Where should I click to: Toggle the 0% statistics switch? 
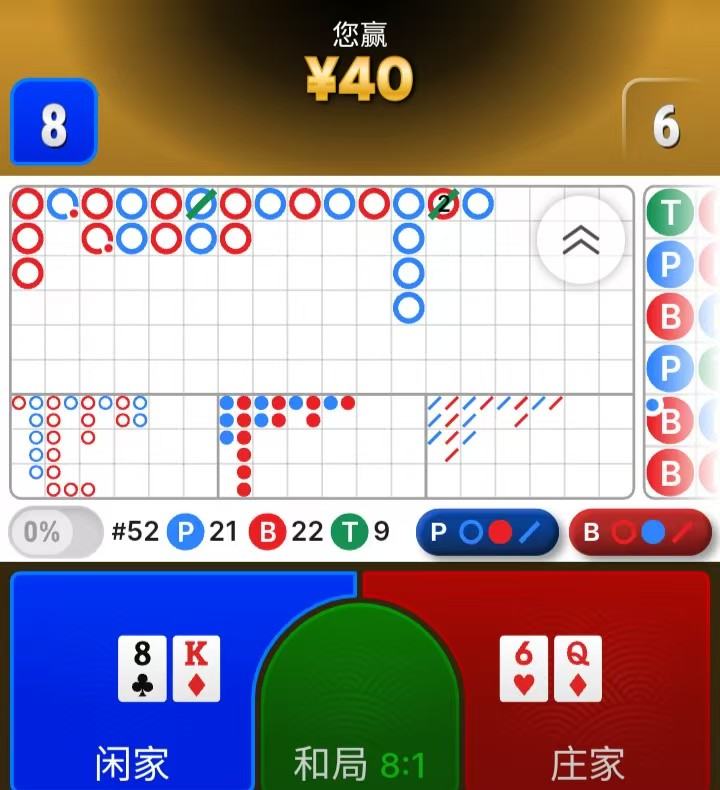(x=56, y=532)
